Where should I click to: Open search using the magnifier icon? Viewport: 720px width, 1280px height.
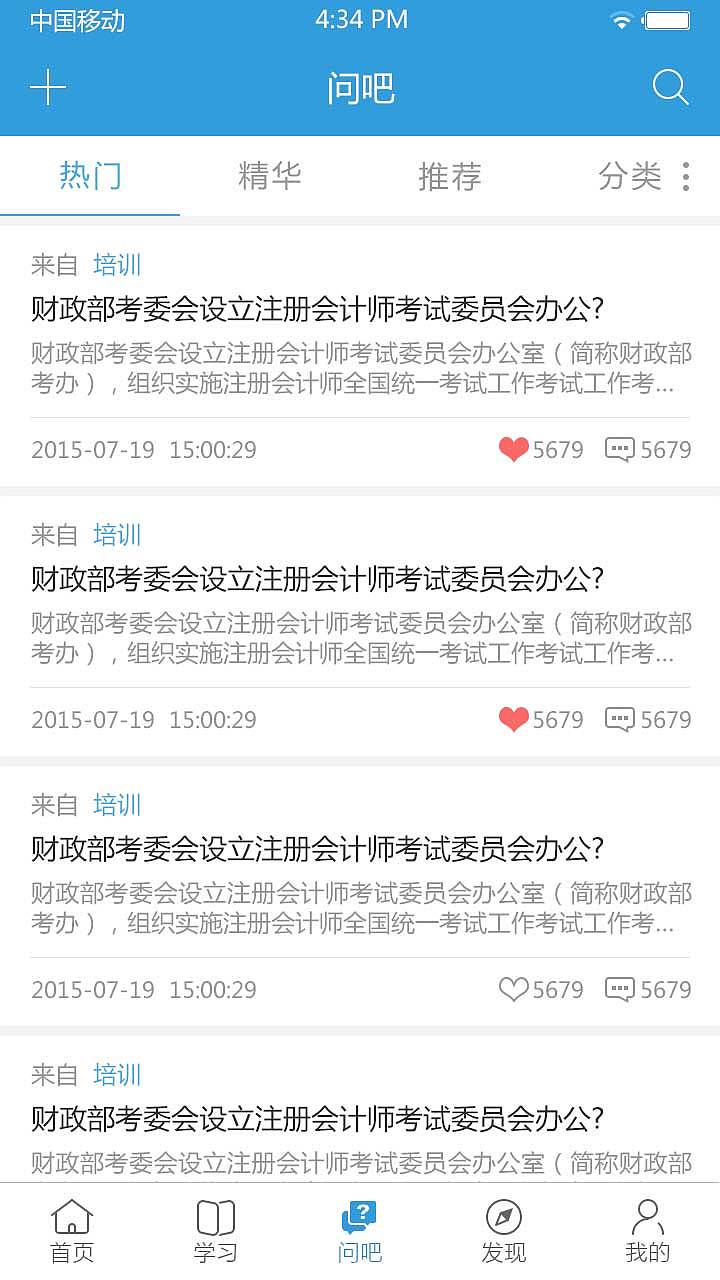[670, 87]
